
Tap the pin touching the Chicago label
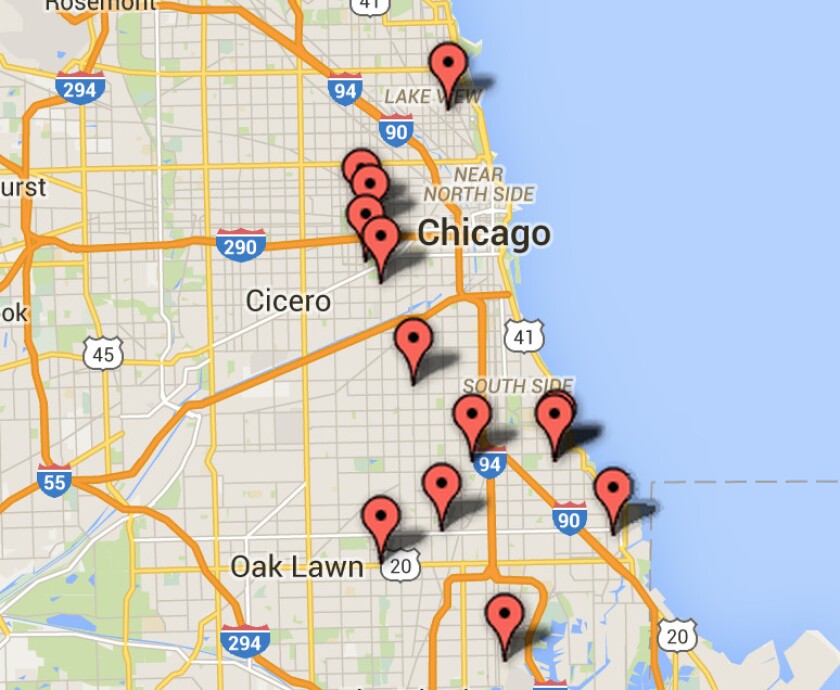tap(381, 239)
